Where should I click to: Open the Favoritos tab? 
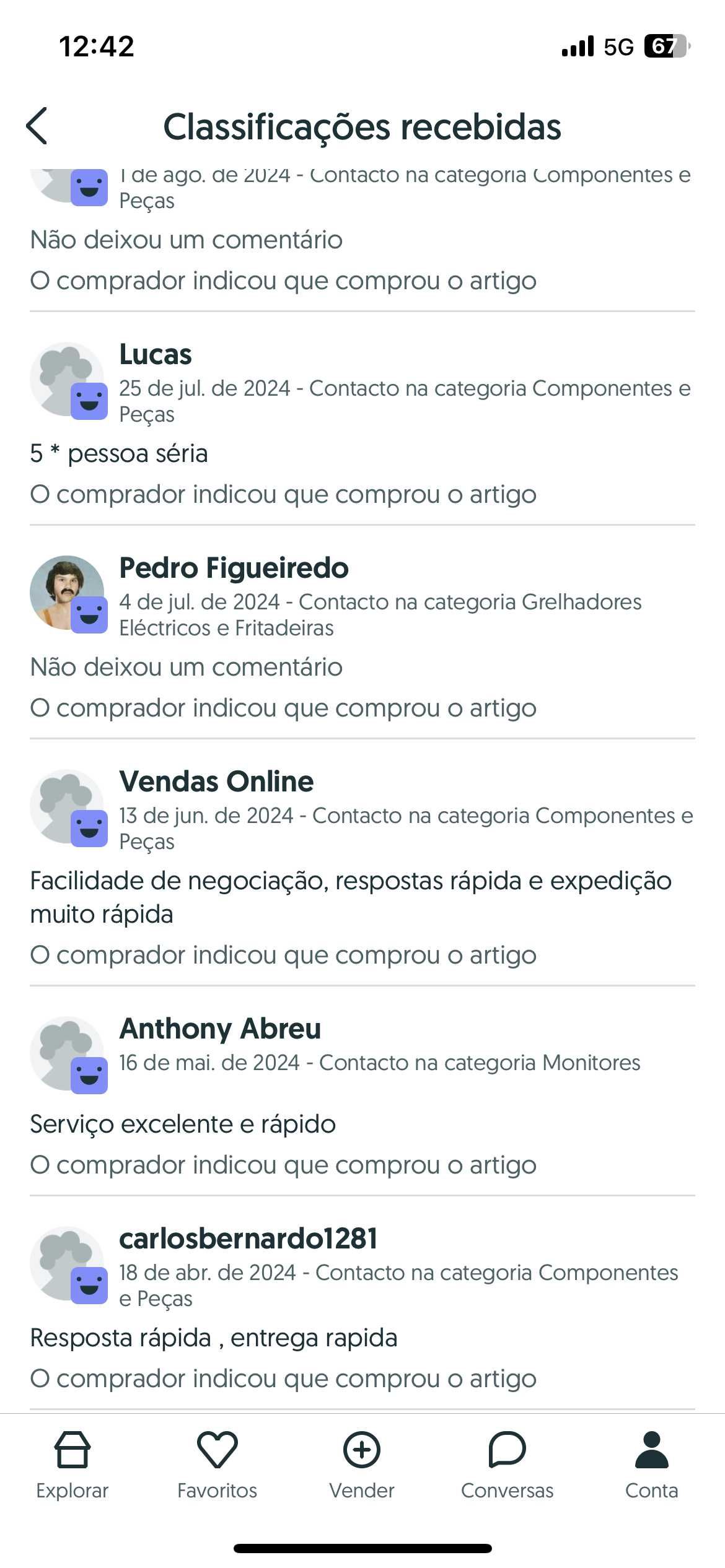217,1465
